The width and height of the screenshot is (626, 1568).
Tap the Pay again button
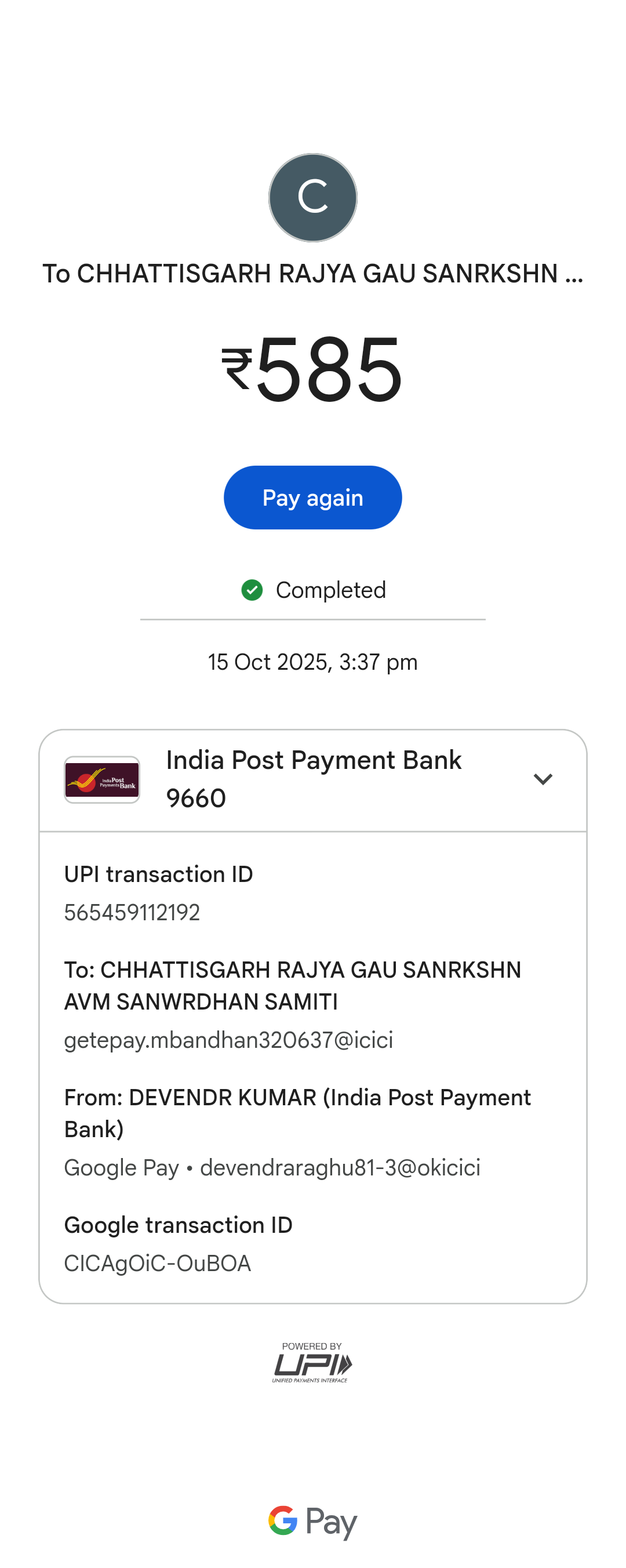[x=312, y=498]
